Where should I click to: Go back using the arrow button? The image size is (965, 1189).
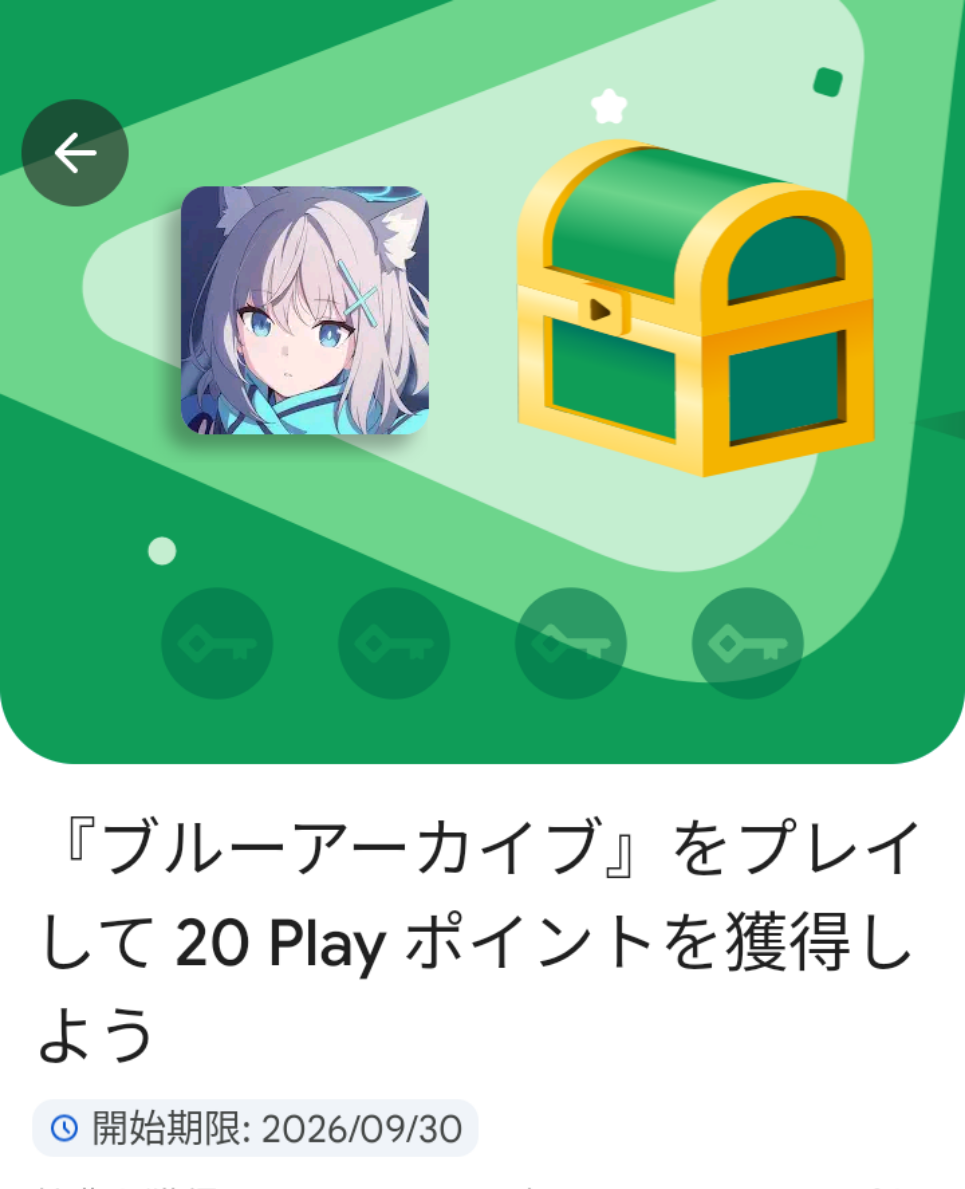coord(75,152)
